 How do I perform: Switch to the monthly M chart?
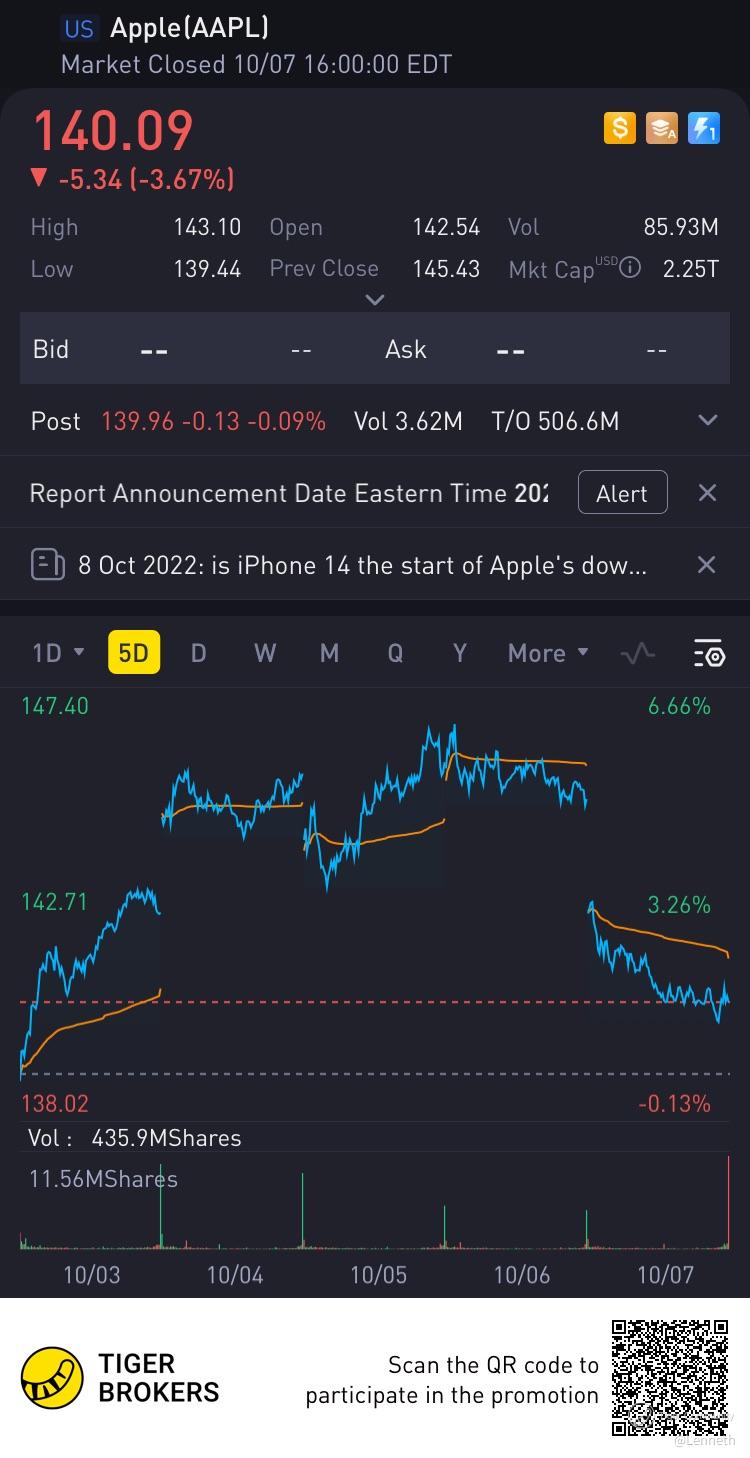coord(329,653)
